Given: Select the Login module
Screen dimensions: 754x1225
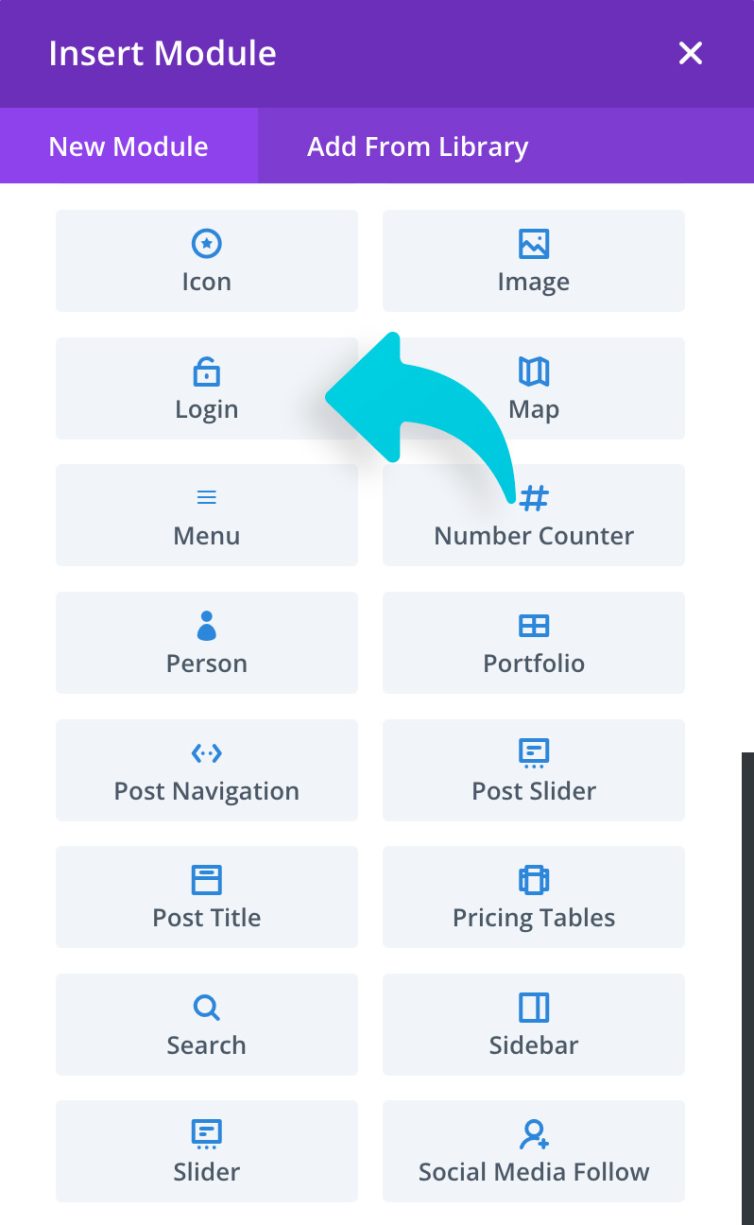Looking at the screenshot, I should 206,388.
